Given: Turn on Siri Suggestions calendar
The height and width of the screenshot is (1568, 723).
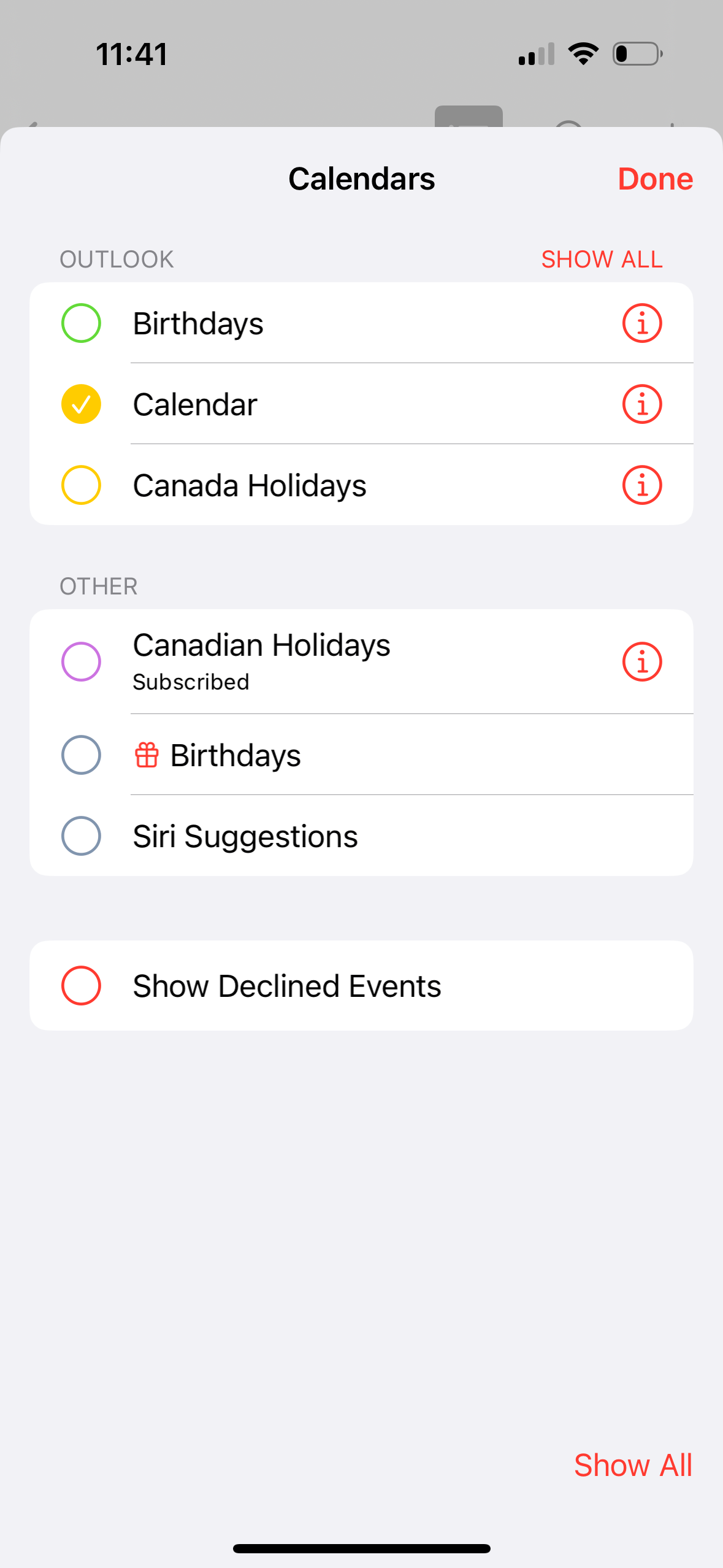Looking at the screenshot, I should tap(81, 836).
